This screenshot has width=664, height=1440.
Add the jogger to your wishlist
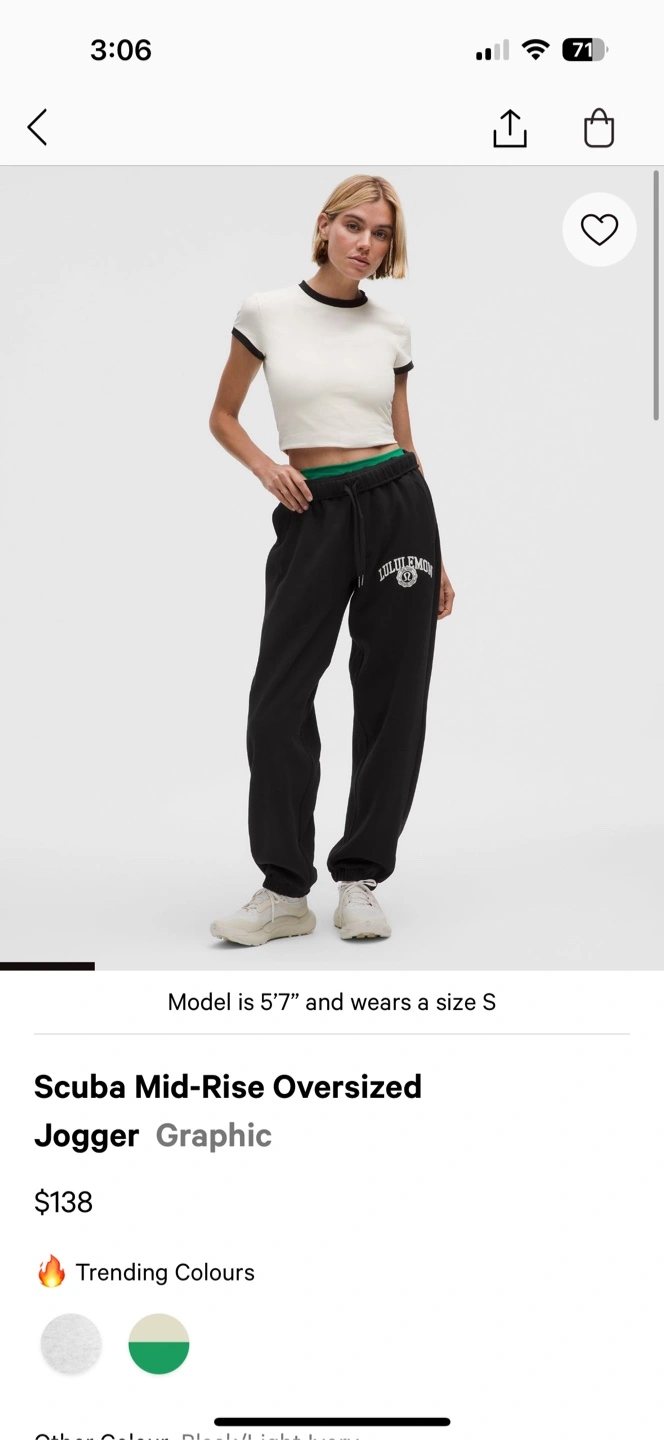pos(599,230)
